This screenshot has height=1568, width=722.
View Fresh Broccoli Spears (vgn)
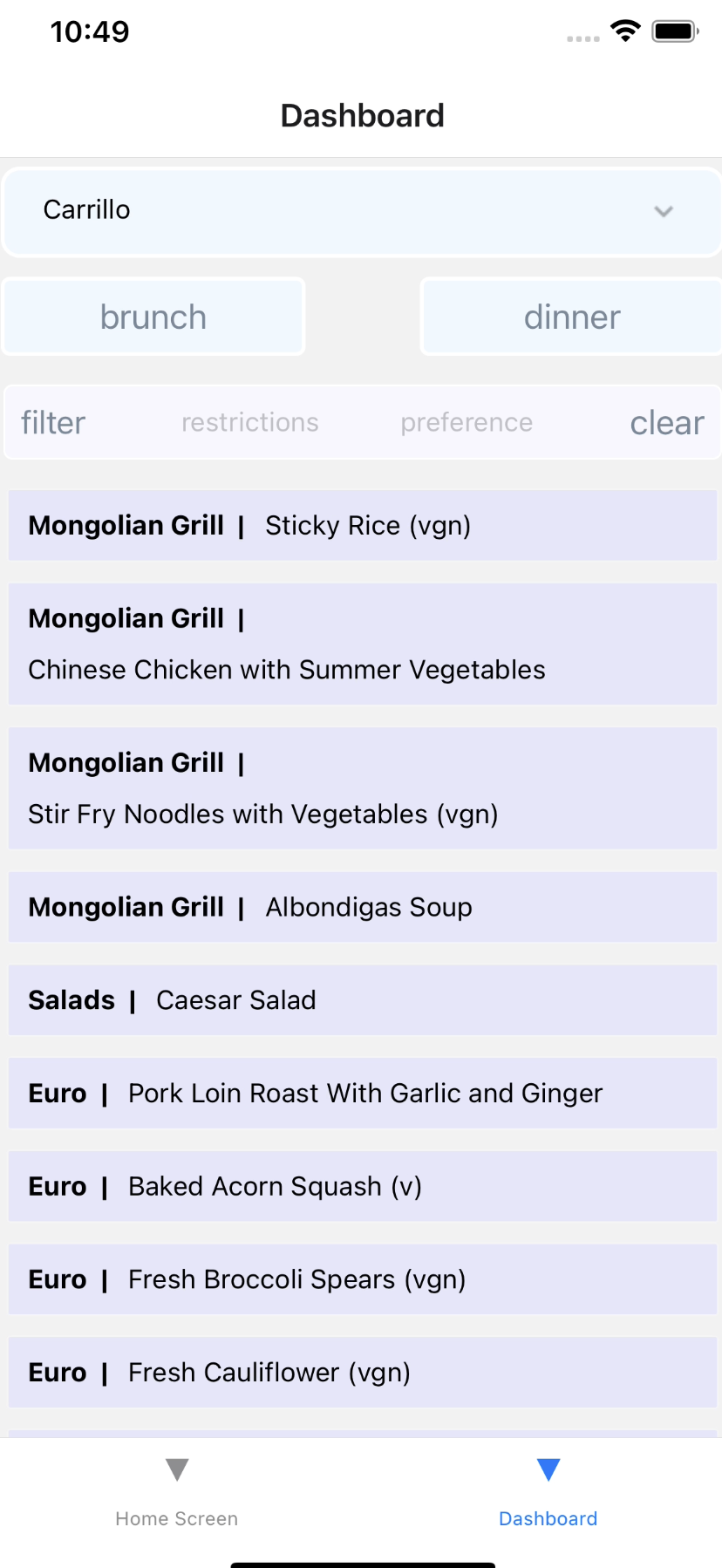click(x=363, y=1280)
